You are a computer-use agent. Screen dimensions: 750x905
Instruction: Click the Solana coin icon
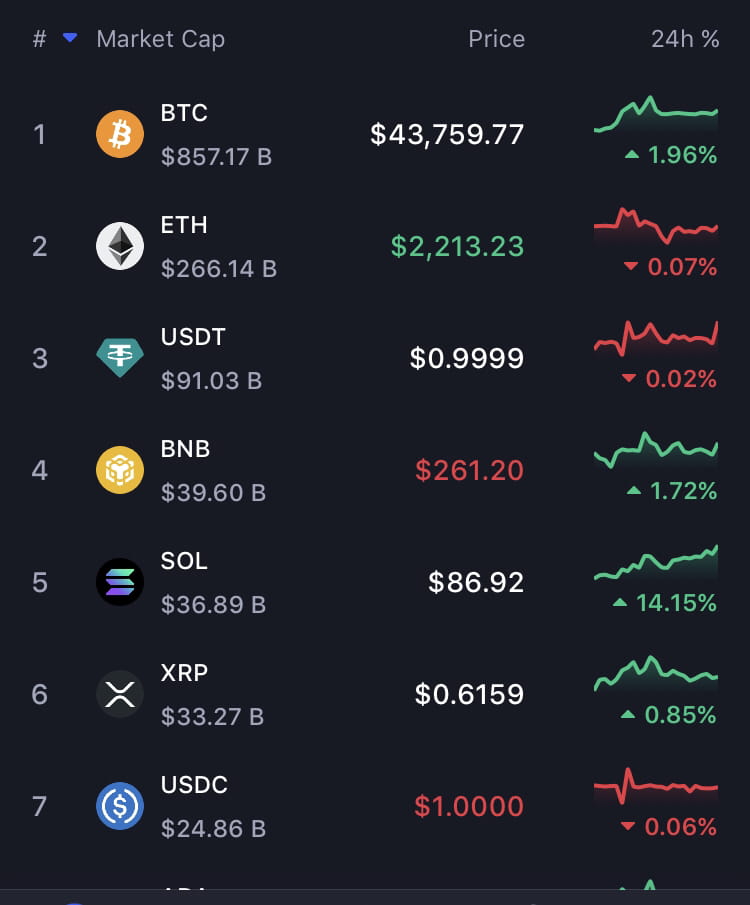(120, 582)
